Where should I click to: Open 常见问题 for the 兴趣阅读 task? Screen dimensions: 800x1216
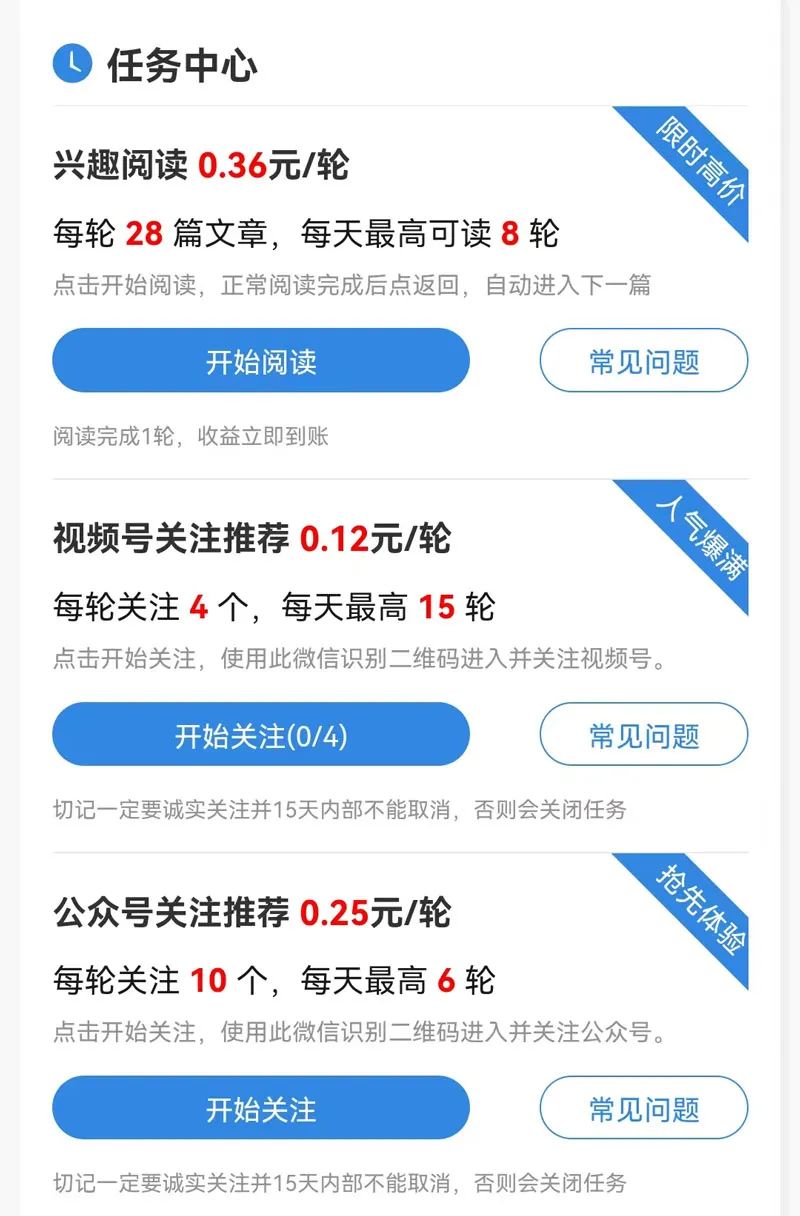coord(644,361)
